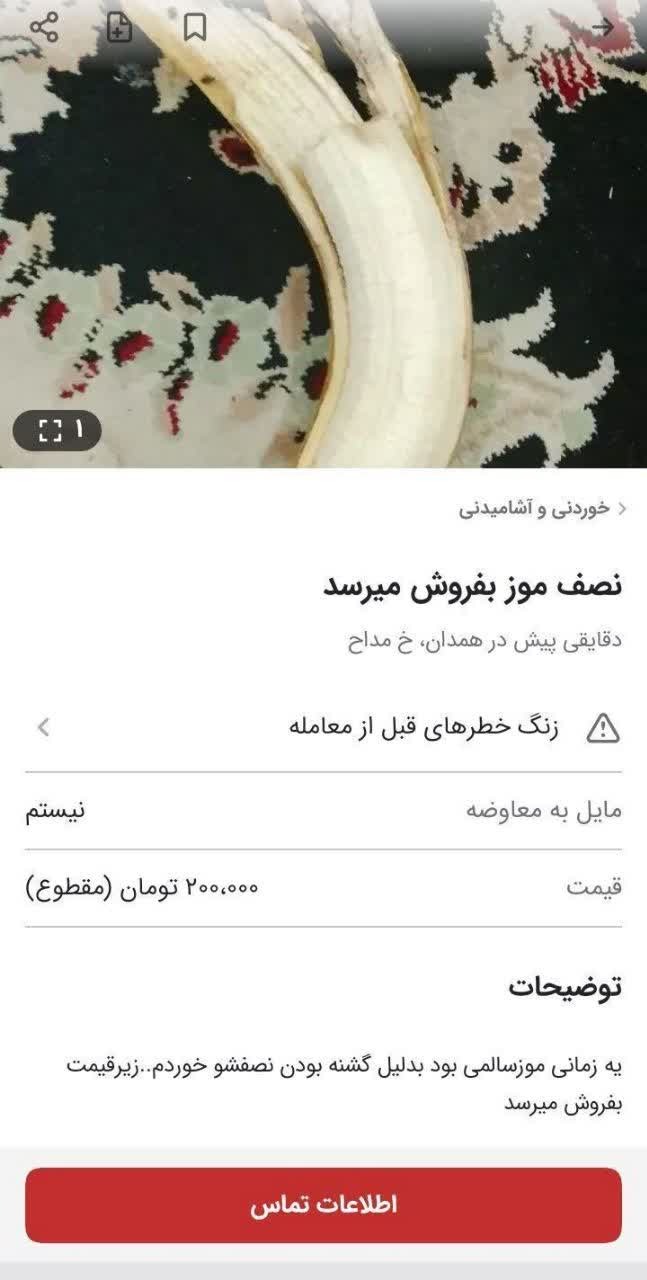
Task: Go back using the arrow icon
Action: click(x=603, y=27)
